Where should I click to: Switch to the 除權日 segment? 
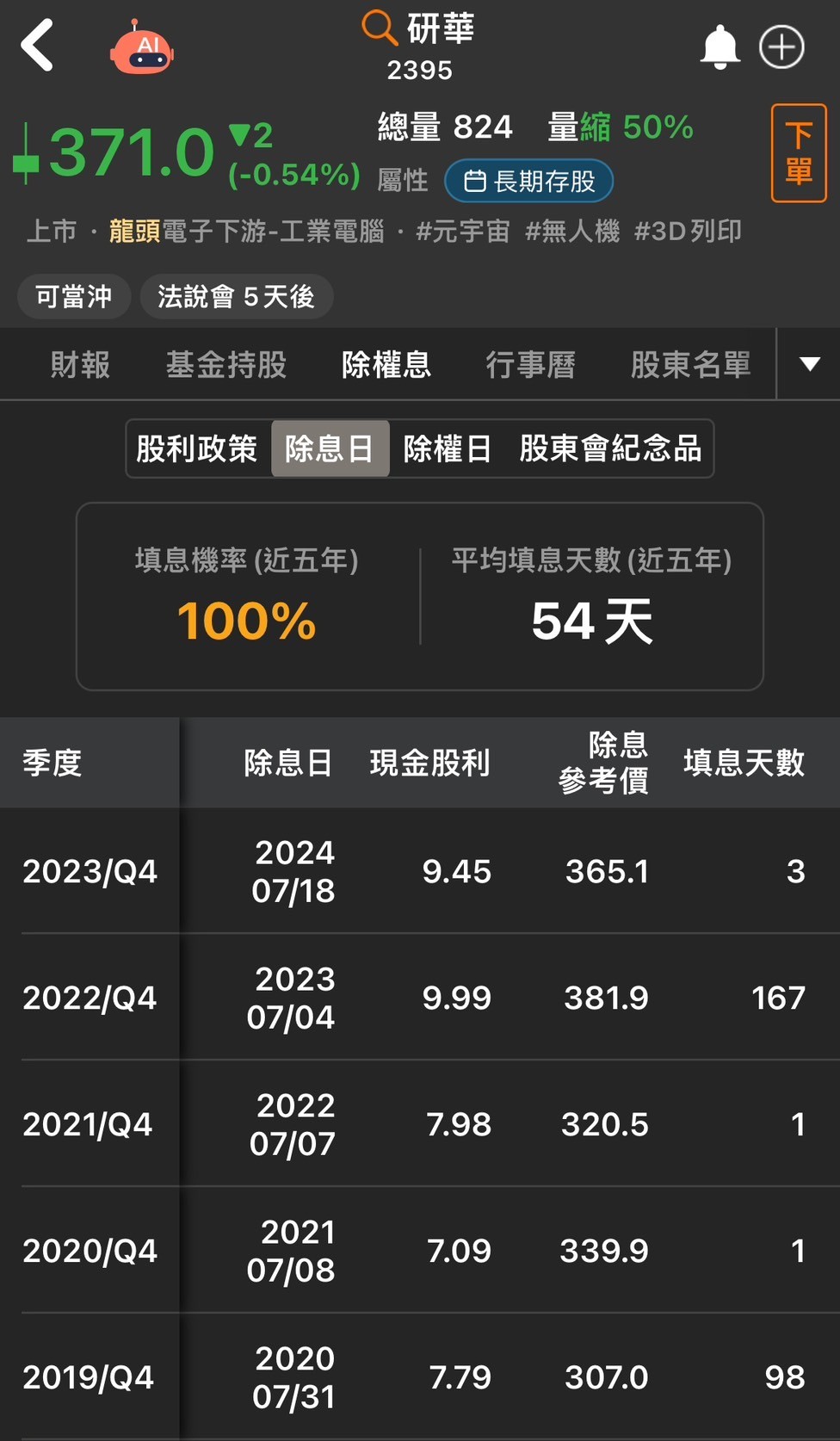448,448
